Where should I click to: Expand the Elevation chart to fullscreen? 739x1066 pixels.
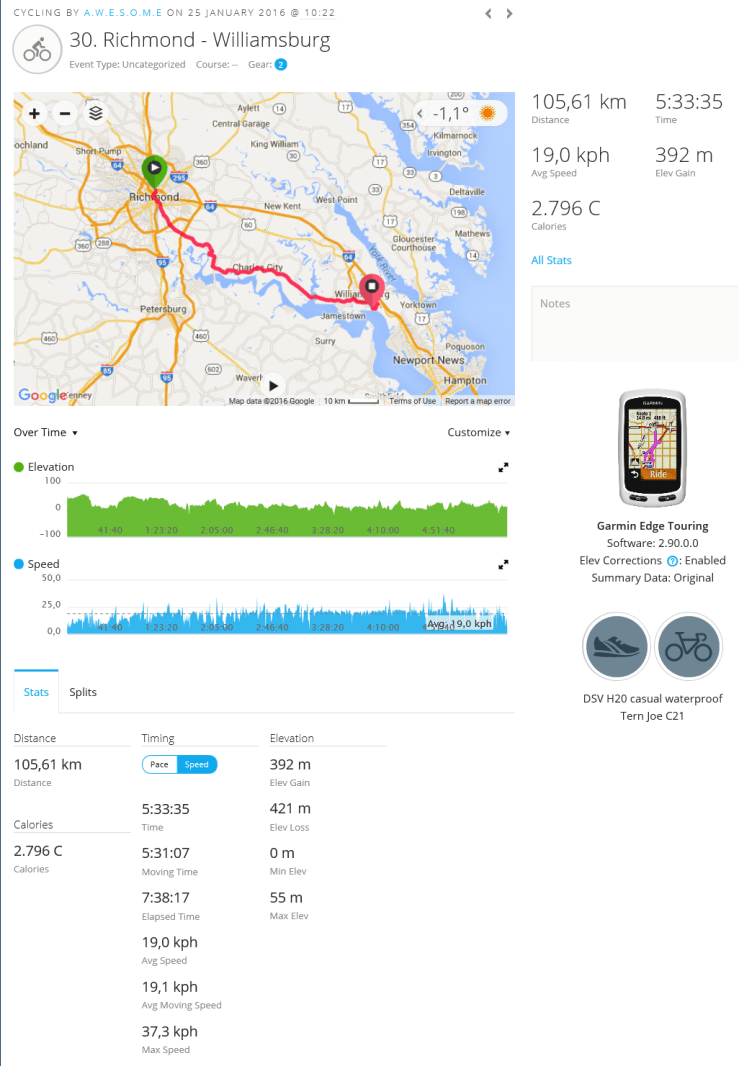click(503, 467)
